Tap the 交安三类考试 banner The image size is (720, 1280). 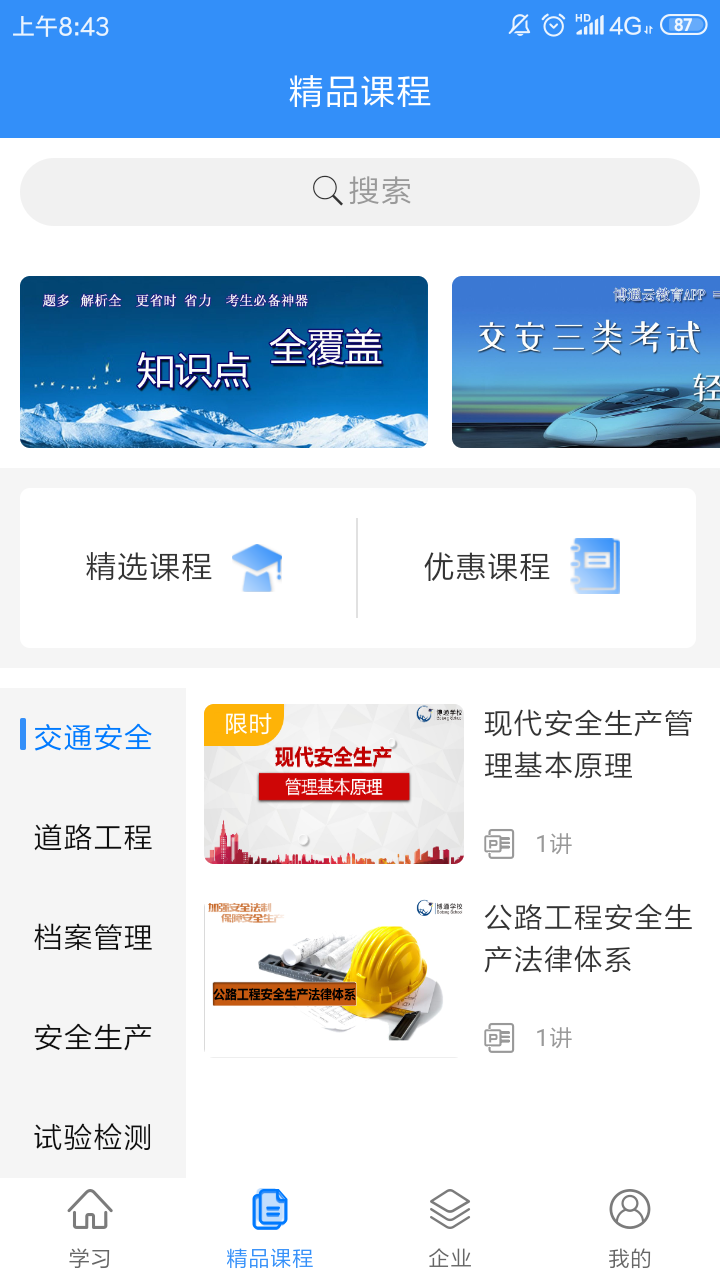click(x=590, y=361)
